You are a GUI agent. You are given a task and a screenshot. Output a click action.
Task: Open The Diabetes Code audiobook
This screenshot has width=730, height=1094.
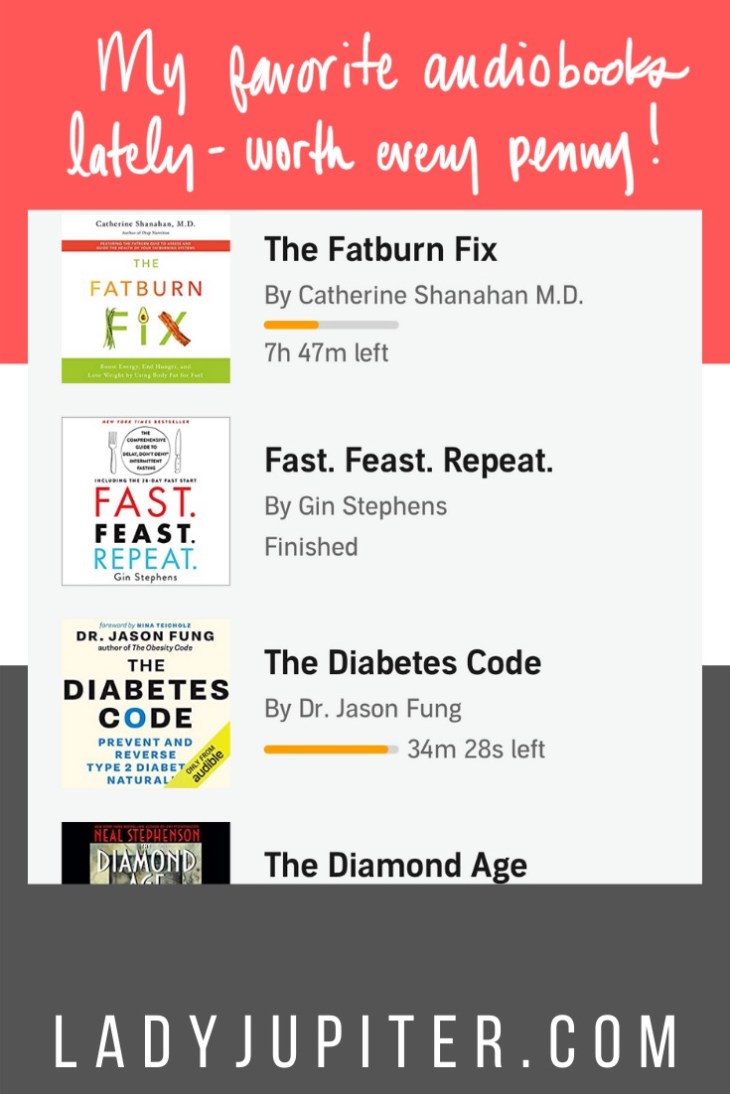pyautogui.click(x=402, y=663)
